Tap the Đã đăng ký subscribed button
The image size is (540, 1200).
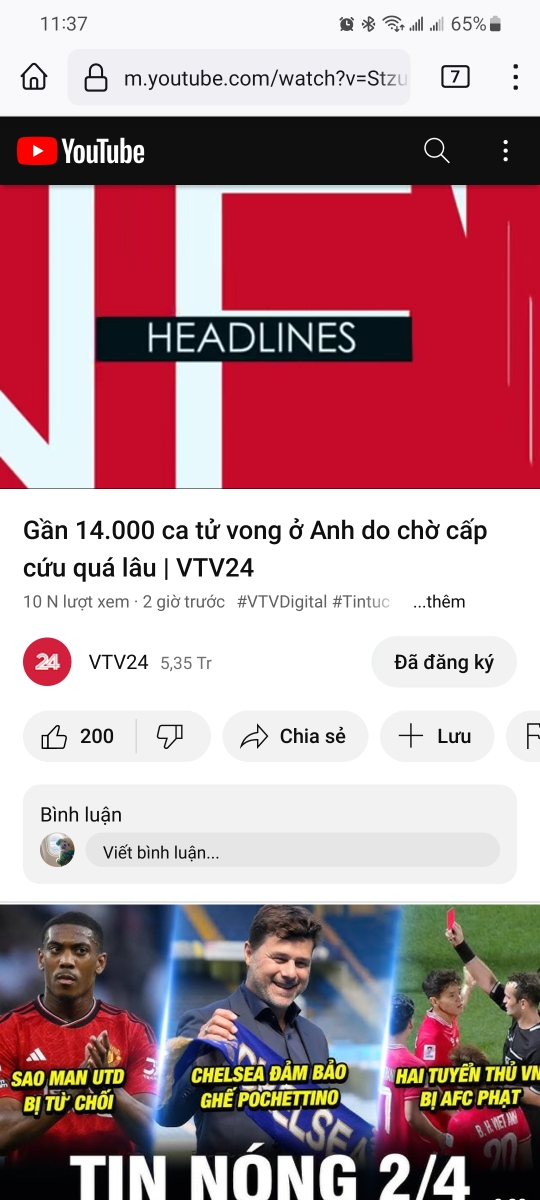tap(444, 662)
